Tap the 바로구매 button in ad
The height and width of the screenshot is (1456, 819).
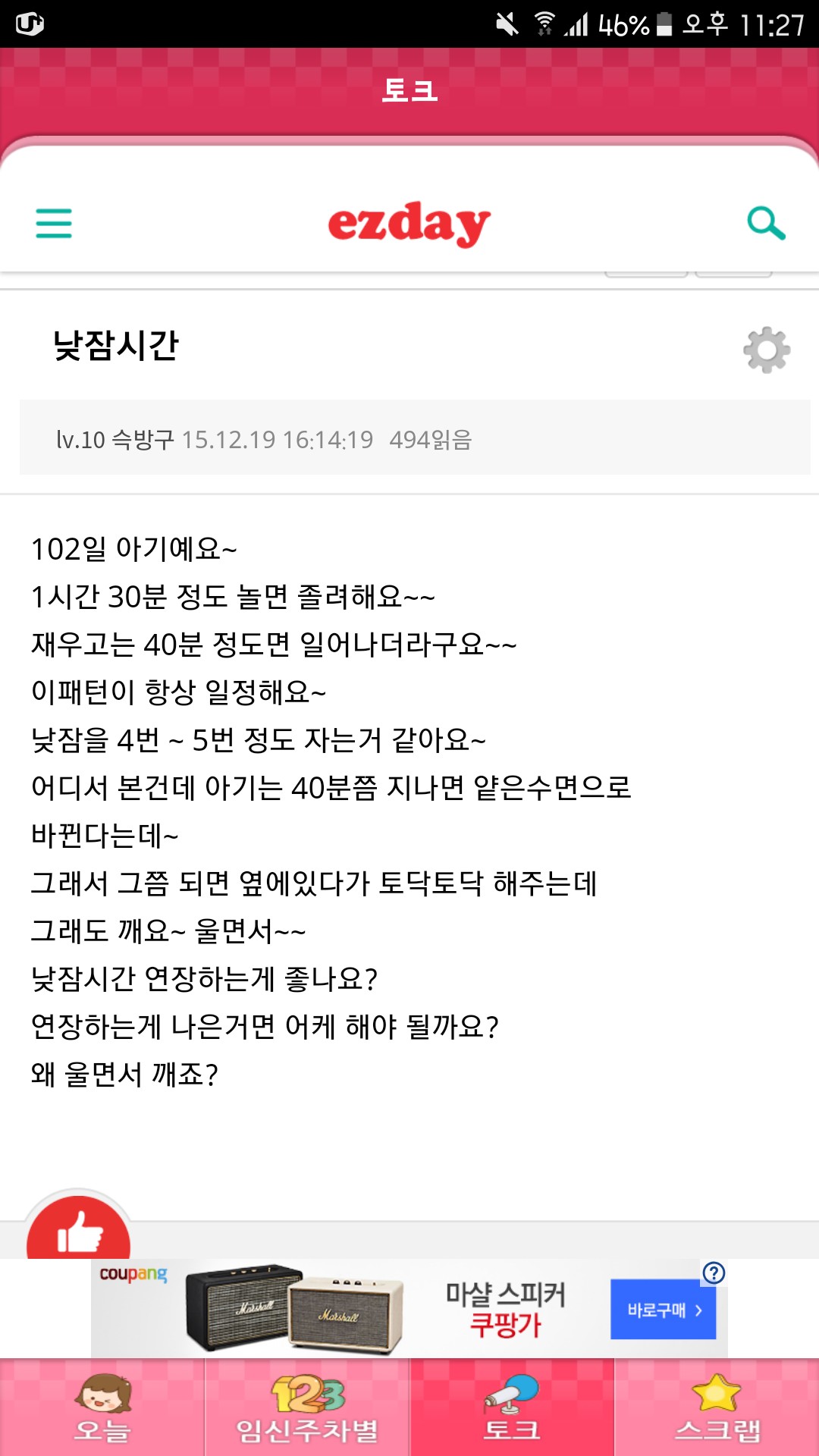click(x=664, y=1310)
